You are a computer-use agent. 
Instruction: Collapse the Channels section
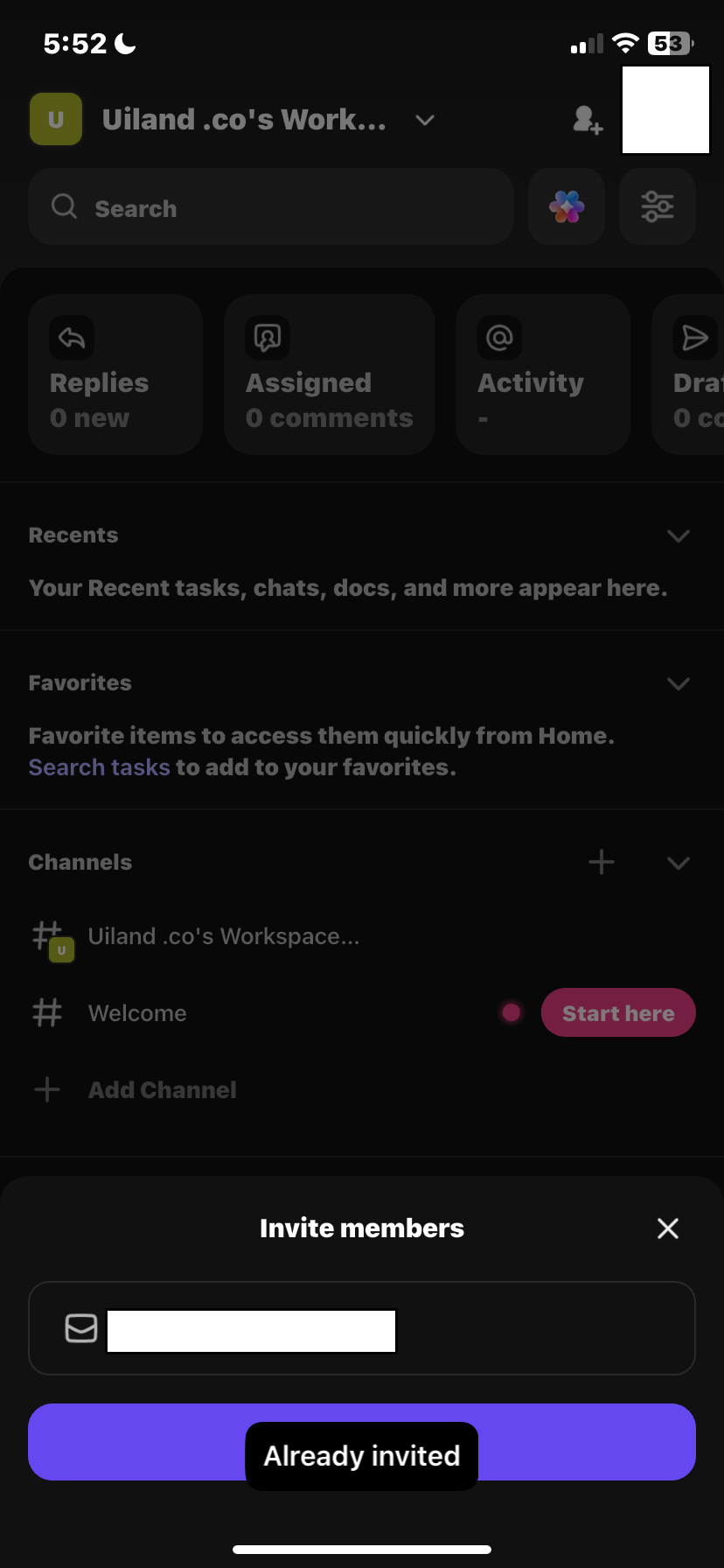(678, 863)
